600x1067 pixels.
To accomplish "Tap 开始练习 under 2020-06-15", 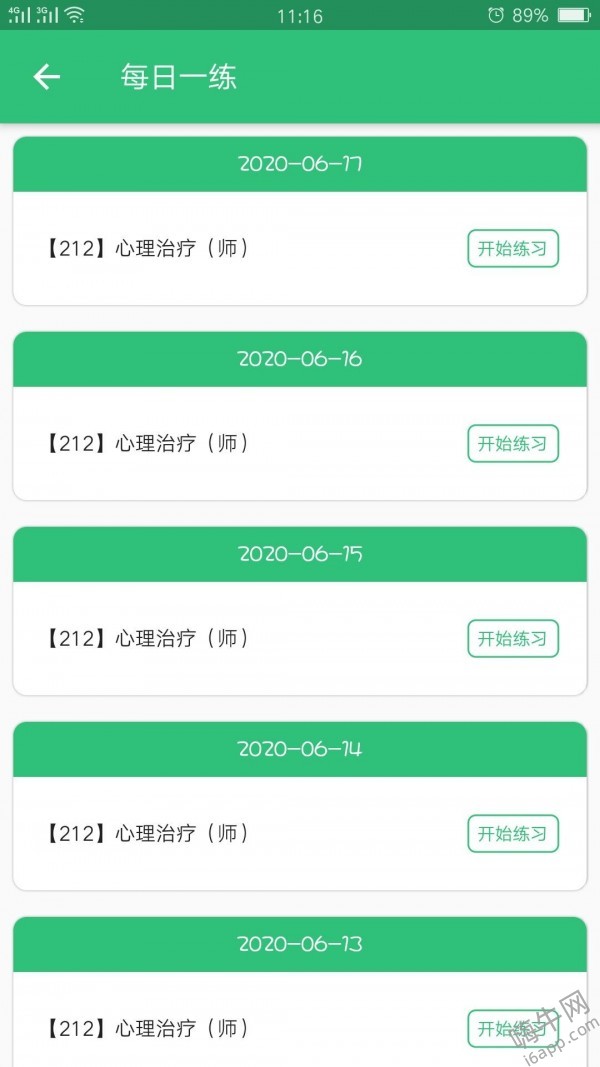I will 513,638.
